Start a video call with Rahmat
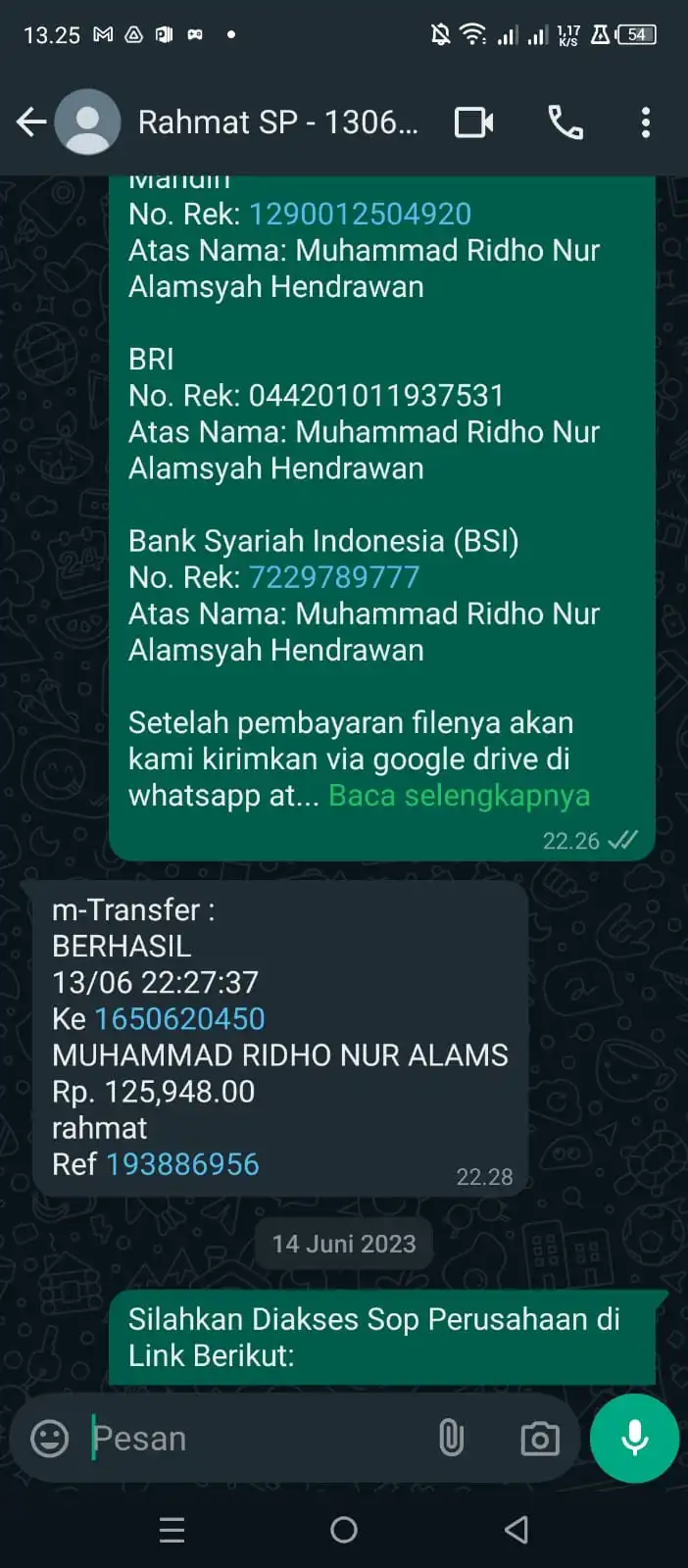This screenshot has width=688, height=1568. click(x=474, y=122)
